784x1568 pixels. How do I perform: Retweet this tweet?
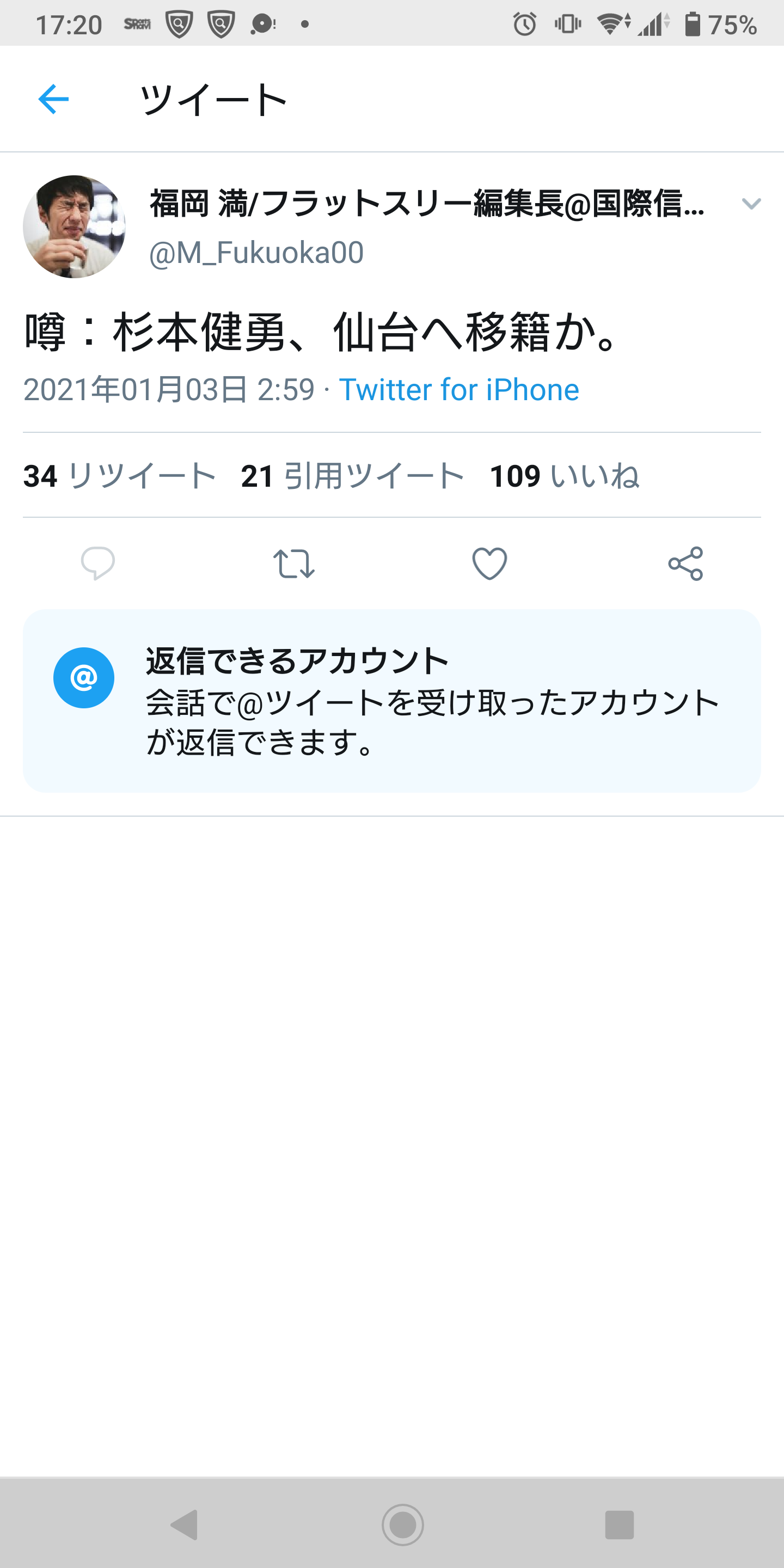point(294,563)
